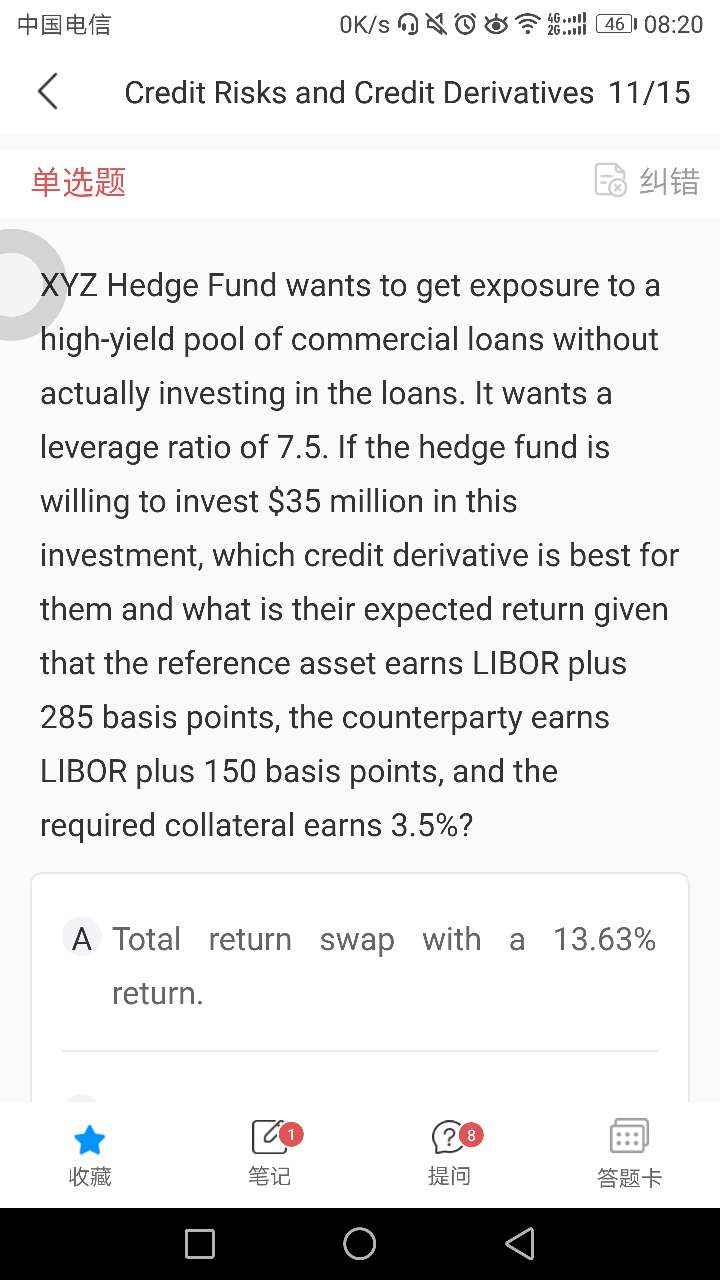Open the 答题卡 answer sheet

point(629,1154)
